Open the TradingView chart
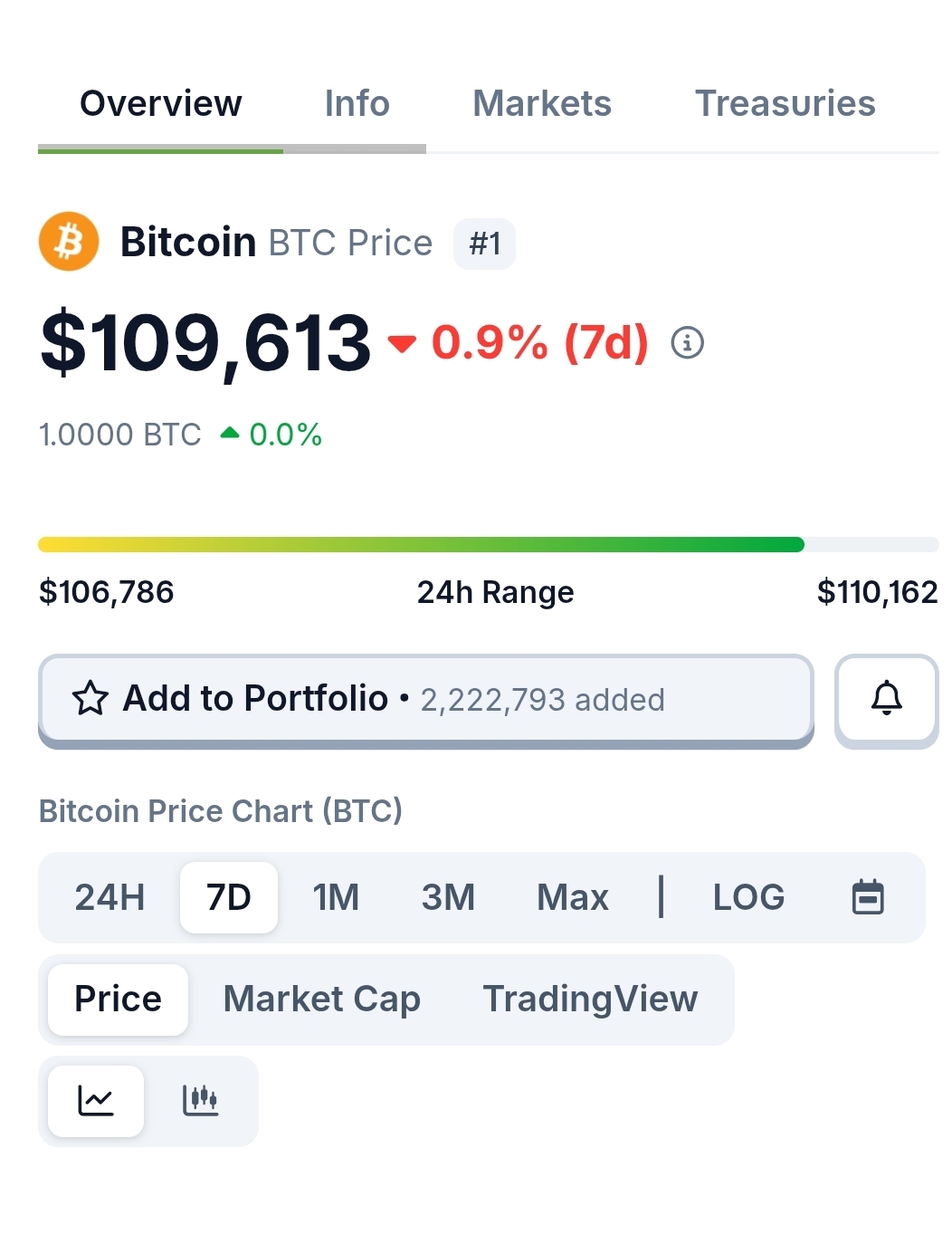Viewport: 952px width, 1234px height. tap(590, 999)
